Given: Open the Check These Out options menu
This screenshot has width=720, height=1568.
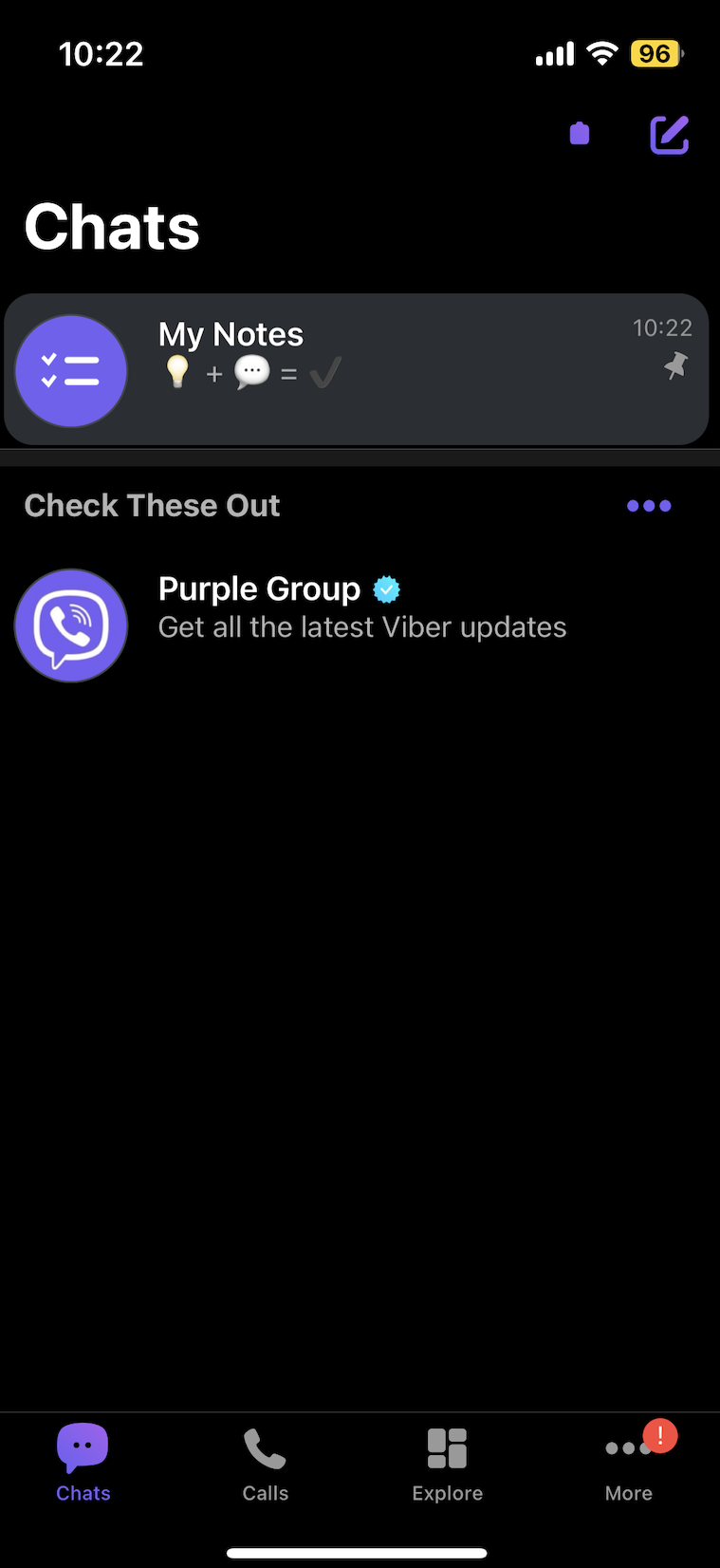Looking at the screenshot, I should pos(648,505).
